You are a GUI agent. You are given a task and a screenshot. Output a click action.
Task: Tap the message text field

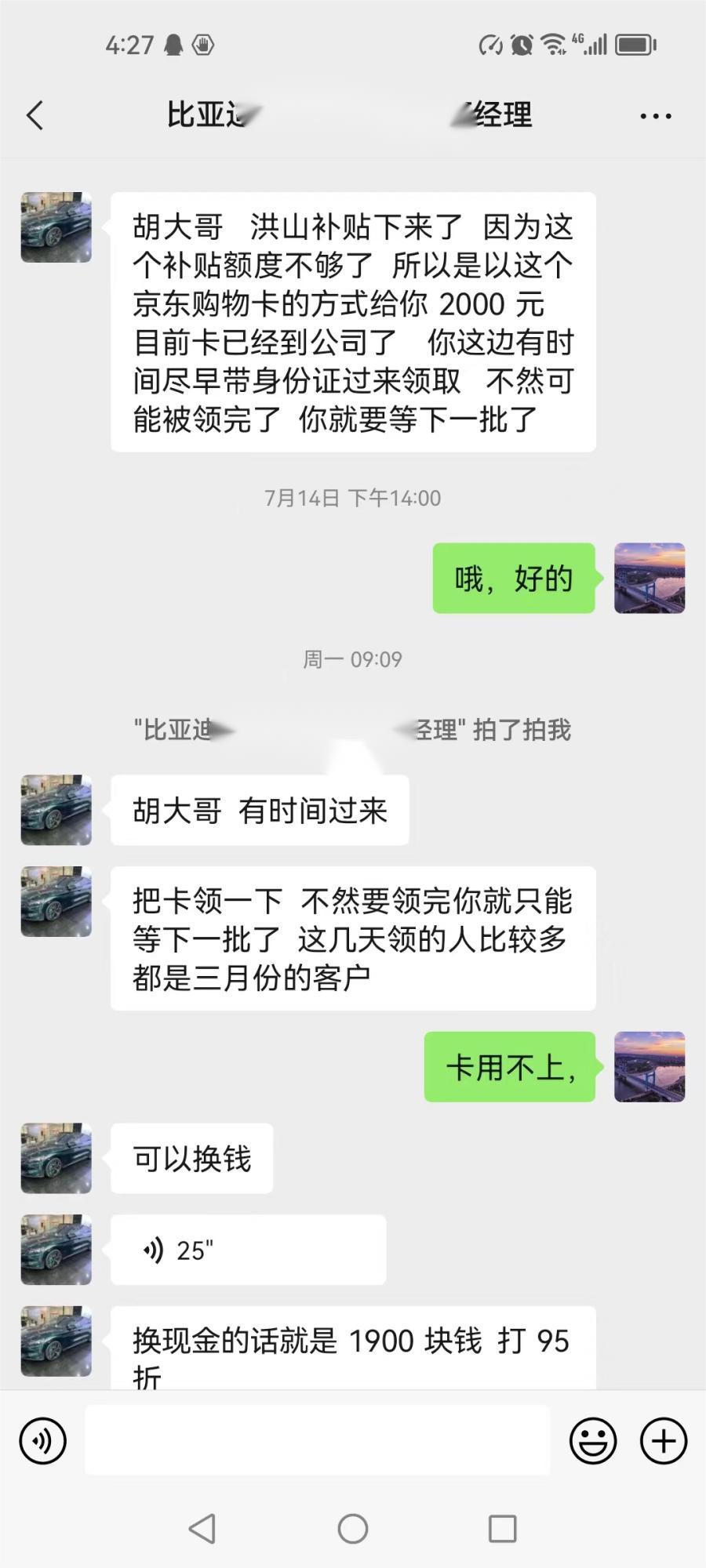(x=317, y=1439)
